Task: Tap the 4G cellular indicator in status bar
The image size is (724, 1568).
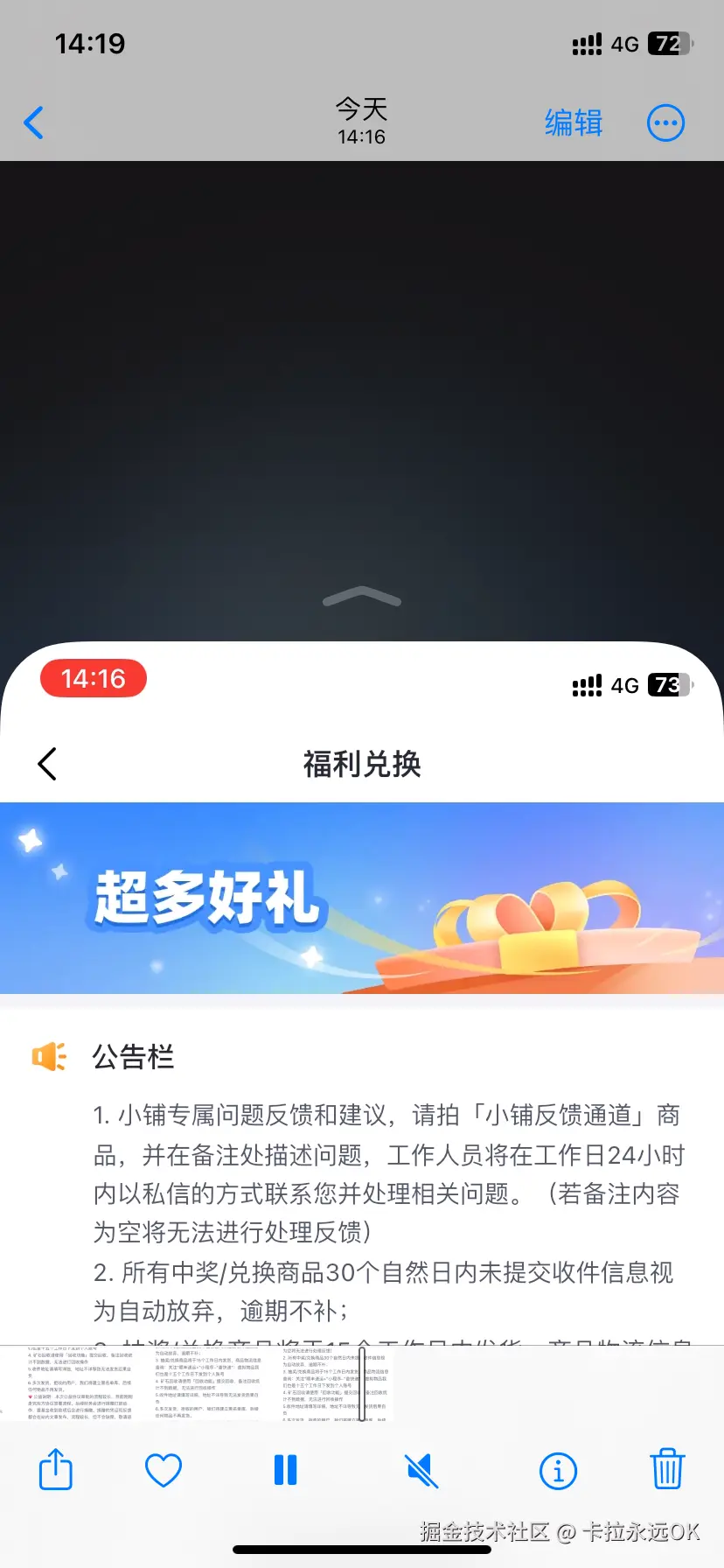Action: pyautogui.click(x=623, y=44)
